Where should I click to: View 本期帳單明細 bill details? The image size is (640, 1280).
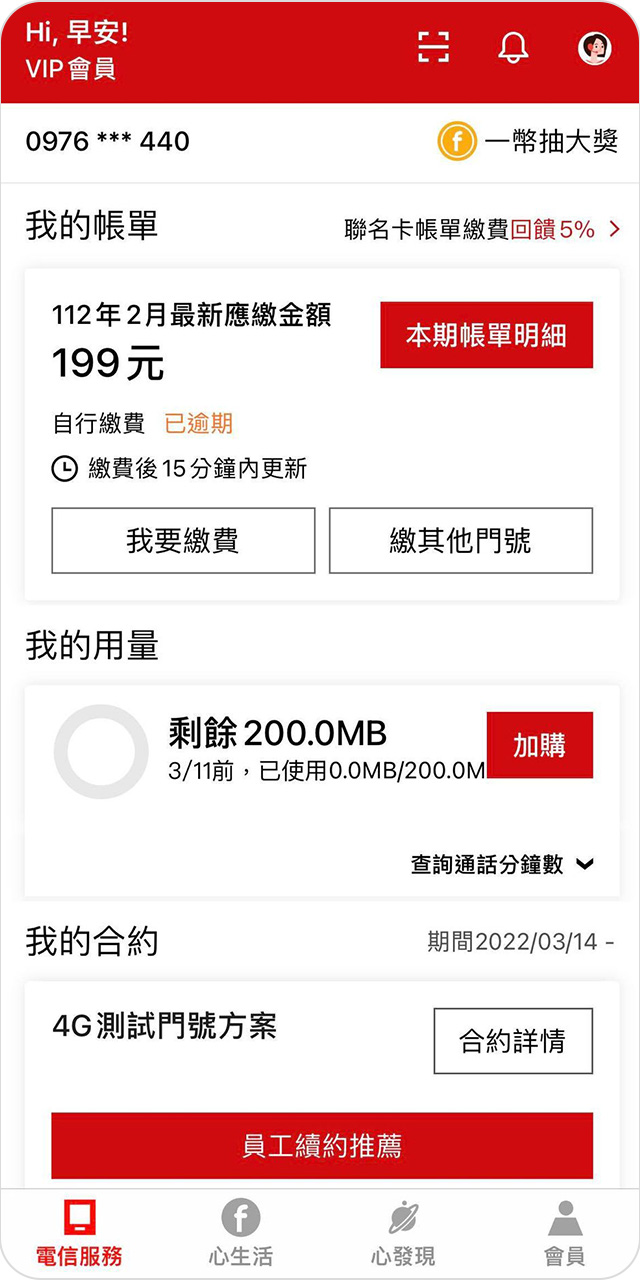tap(486, 335)
